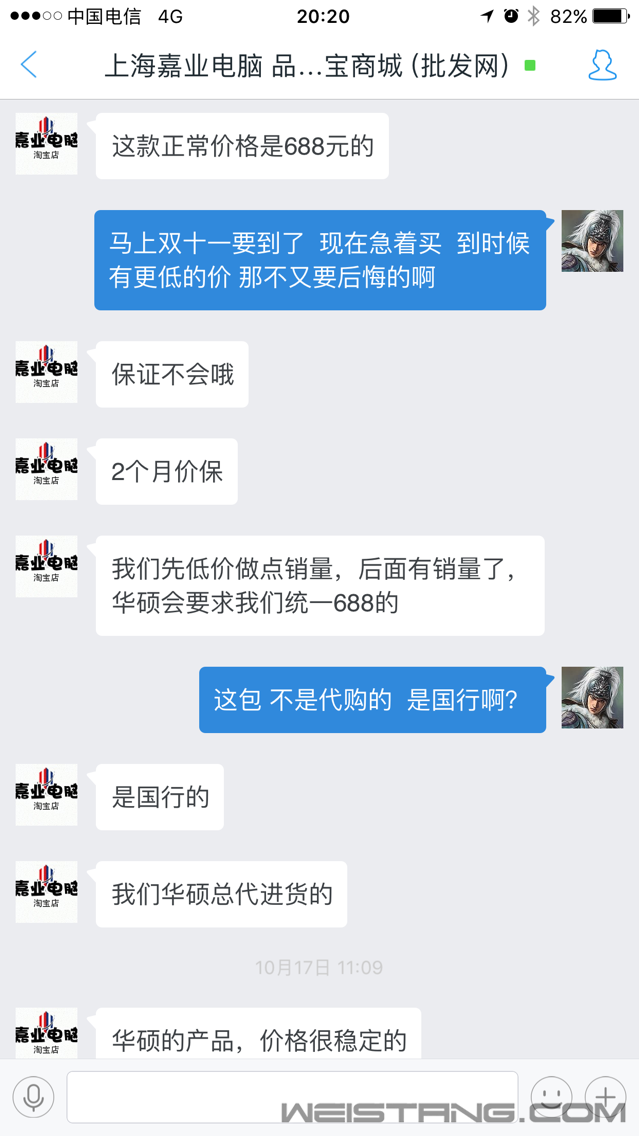Open the emoji picker
Image resolution: width=639 pixels, height=1136 pixels.
coord(551,1097)
